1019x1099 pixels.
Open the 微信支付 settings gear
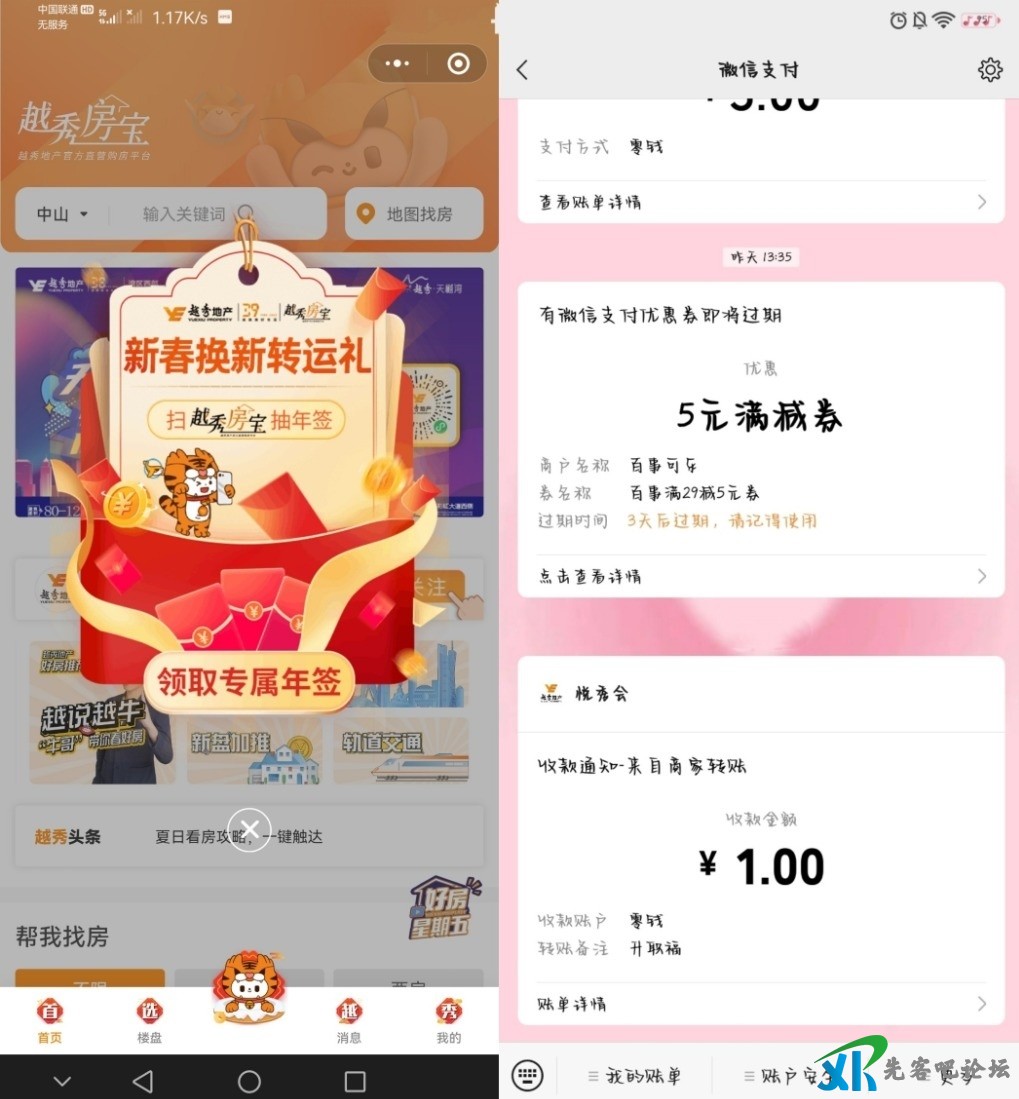pyautogui.click(x=989, y=70)
